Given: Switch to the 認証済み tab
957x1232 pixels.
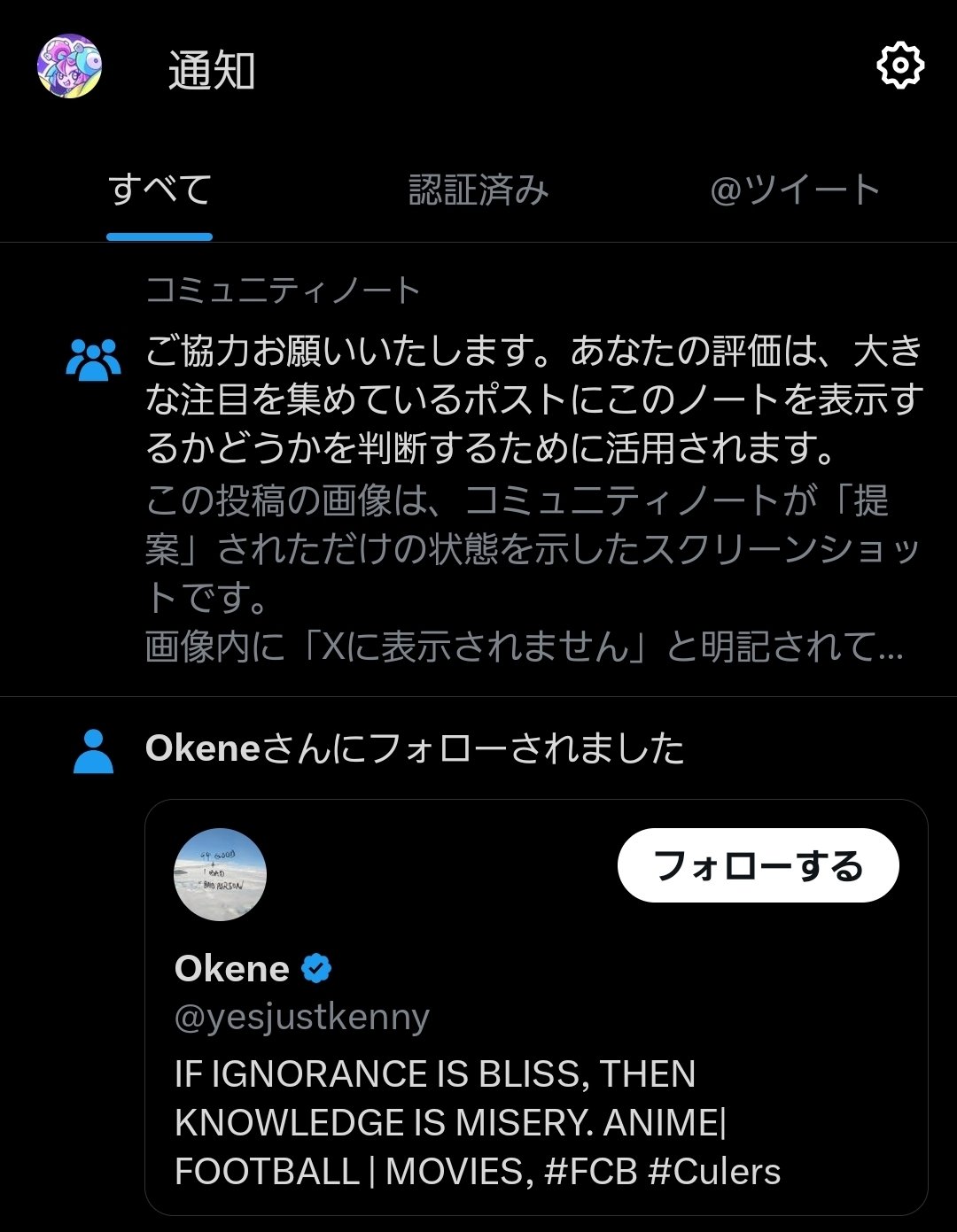Looking at the screenshot, I should pos(478,190).
